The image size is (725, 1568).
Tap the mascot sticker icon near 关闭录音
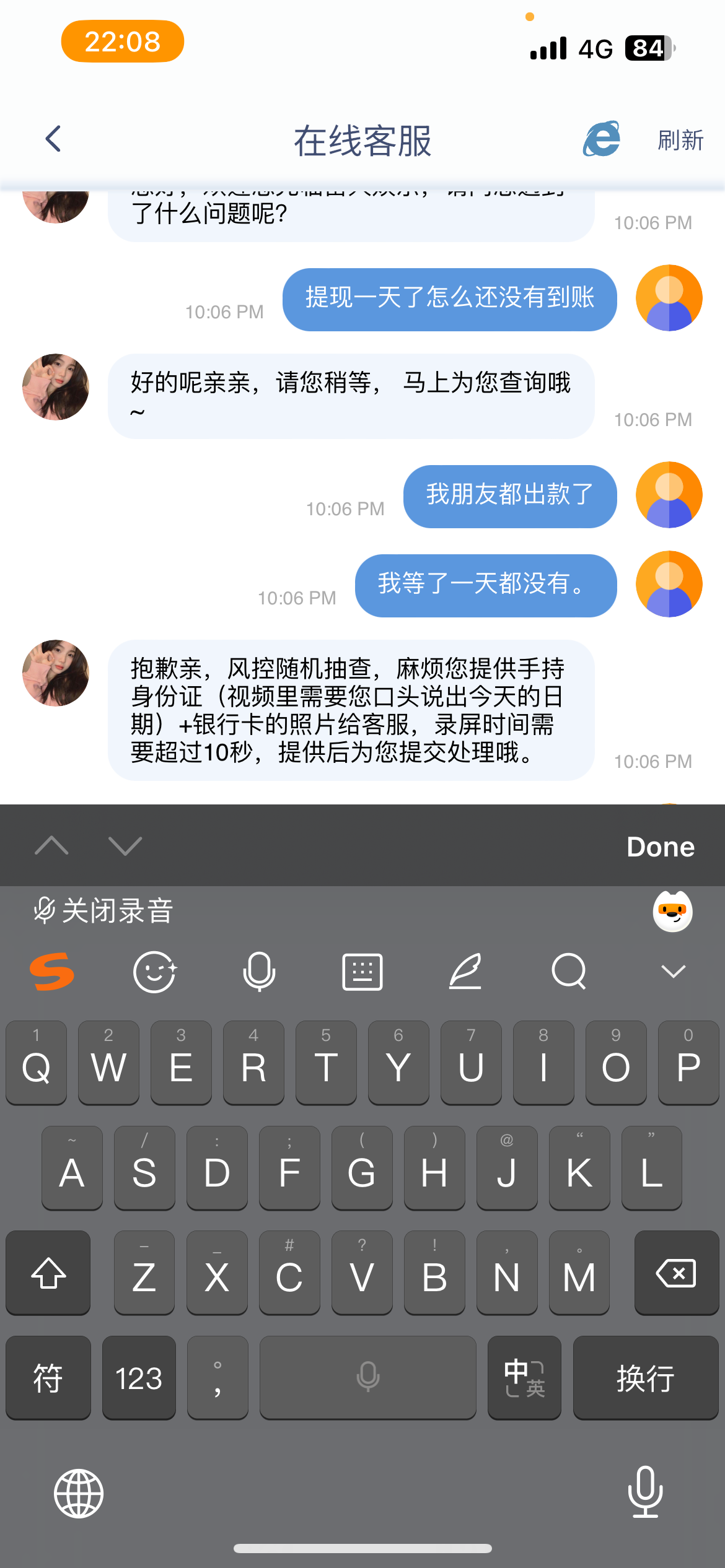[x=674, y=912]
